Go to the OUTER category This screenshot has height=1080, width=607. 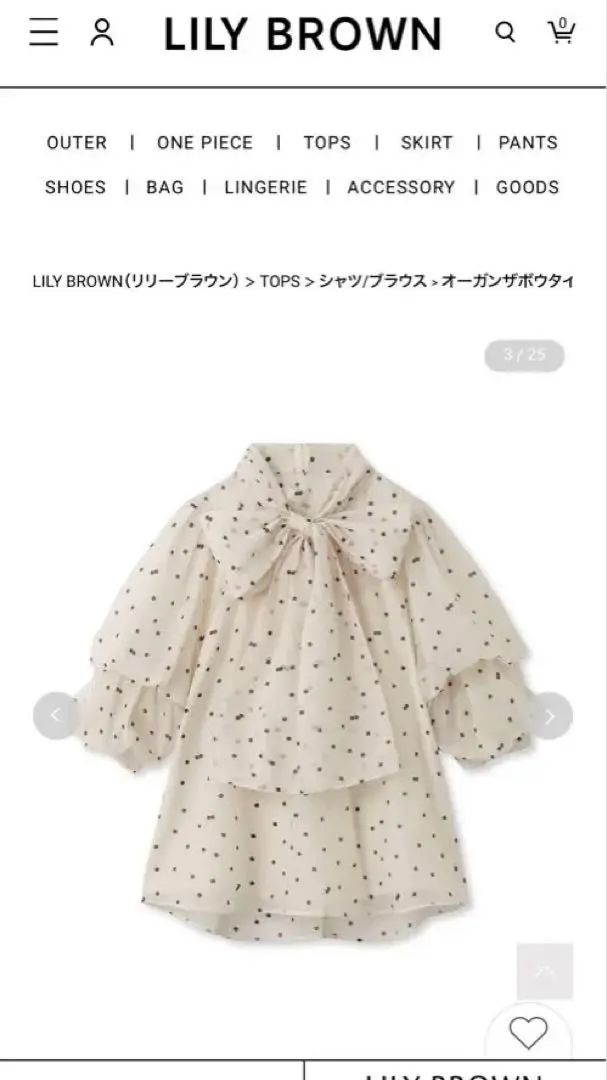[77, 143]
